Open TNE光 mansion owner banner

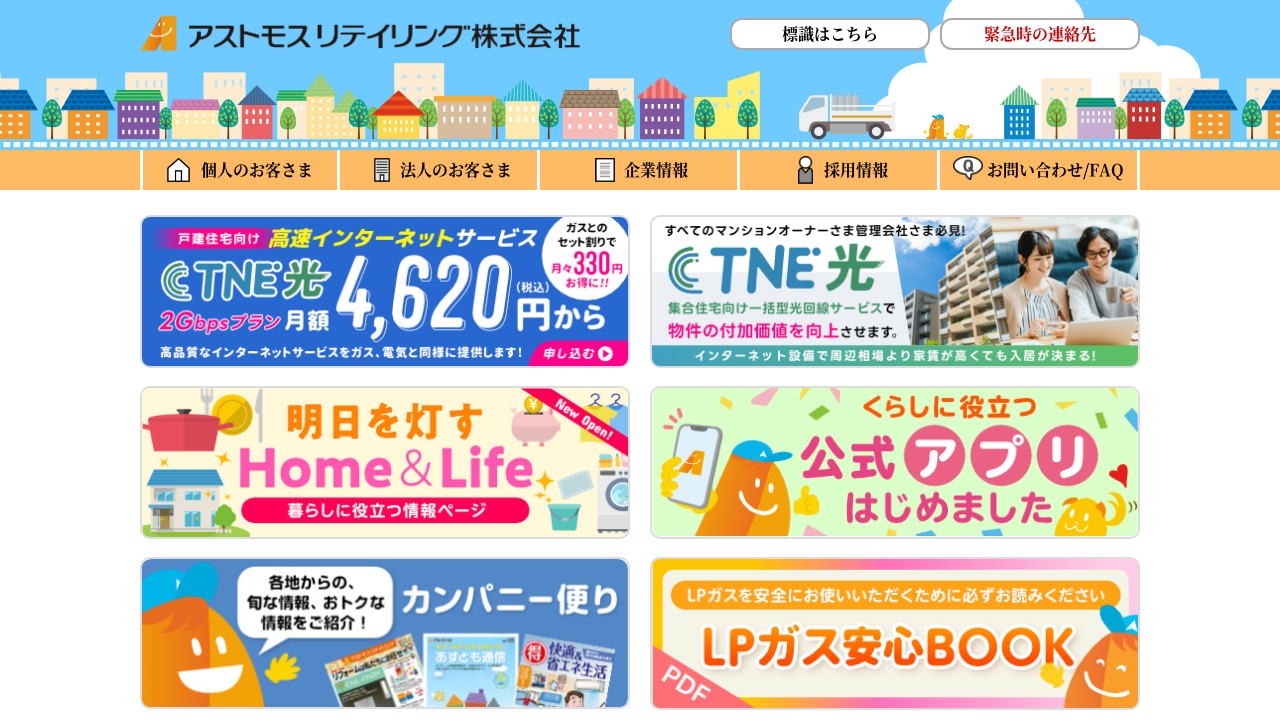895,291
